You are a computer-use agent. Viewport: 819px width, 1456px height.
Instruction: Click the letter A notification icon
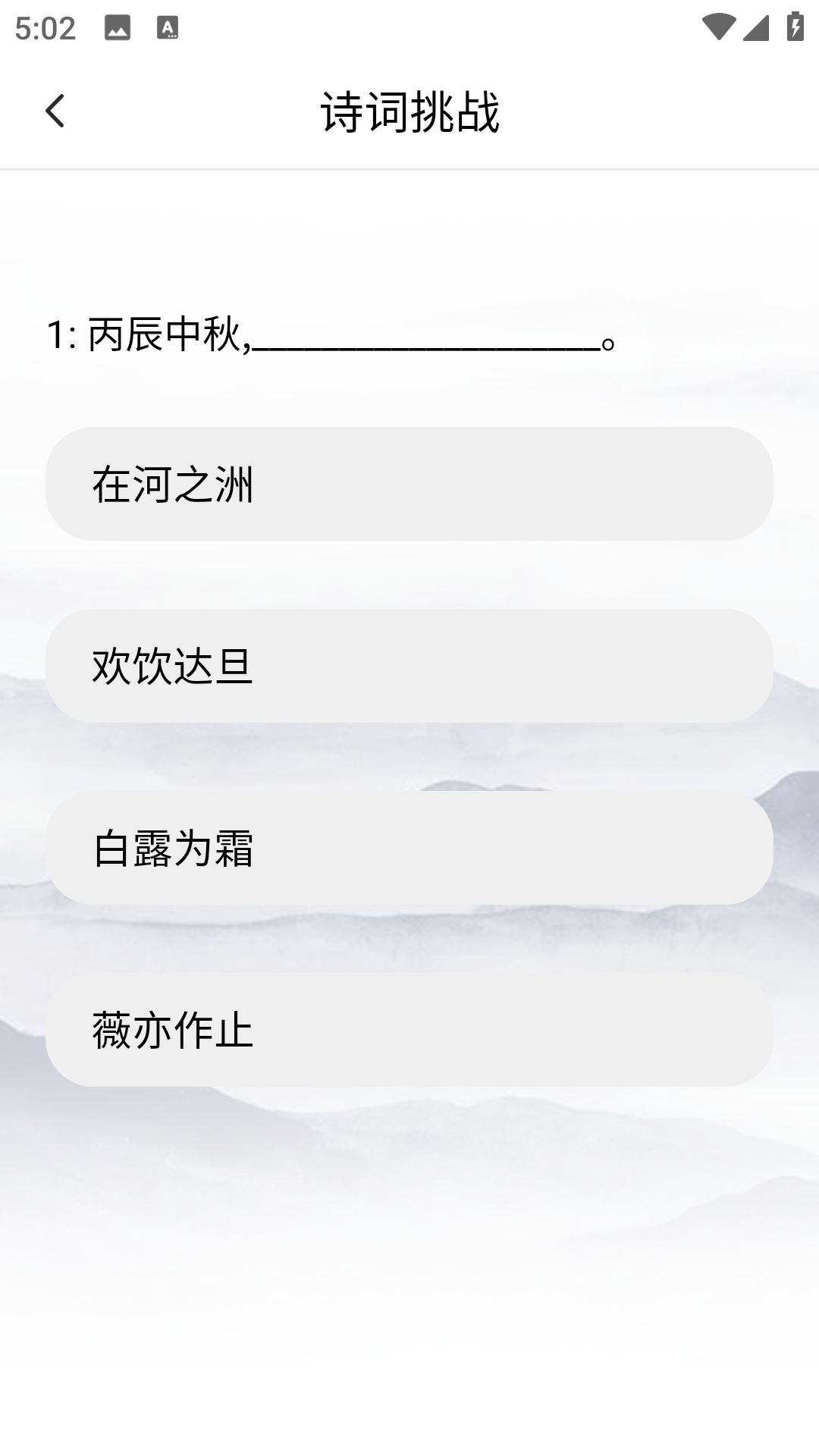(x=168, y=29)
